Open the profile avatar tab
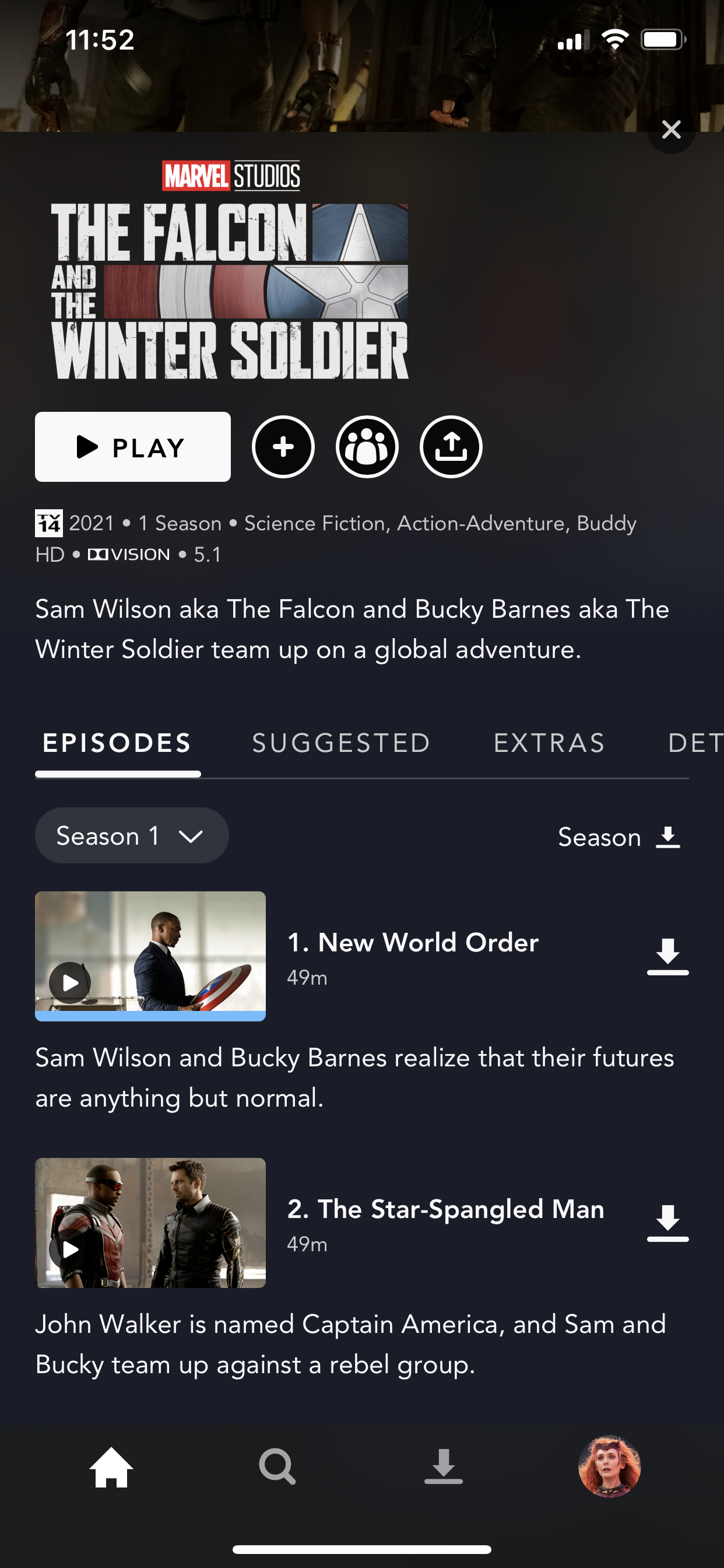The image size is (724, 1568). pyautogui.click(x=610, y=1466)
